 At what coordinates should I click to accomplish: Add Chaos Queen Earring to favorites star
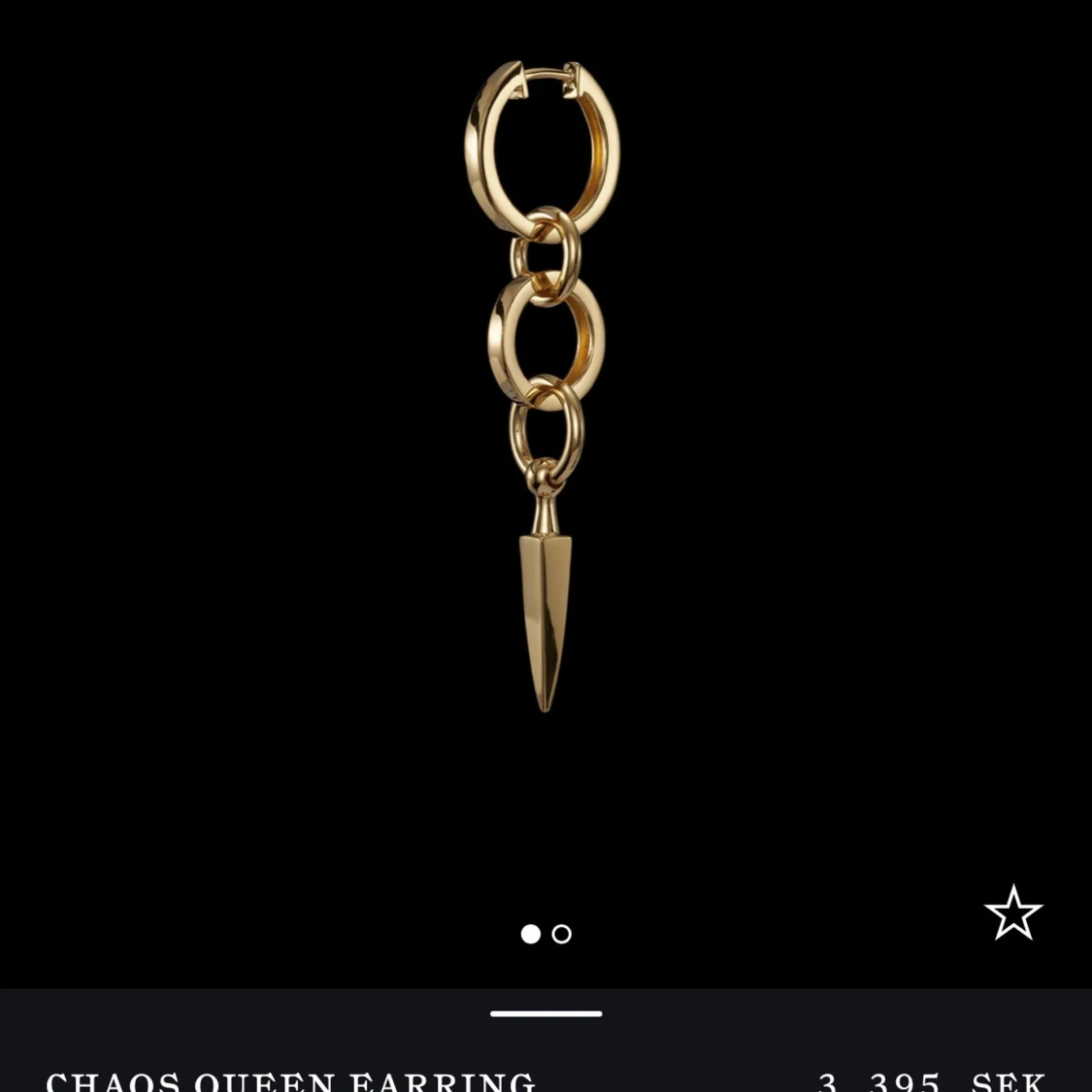point(1012,913)
